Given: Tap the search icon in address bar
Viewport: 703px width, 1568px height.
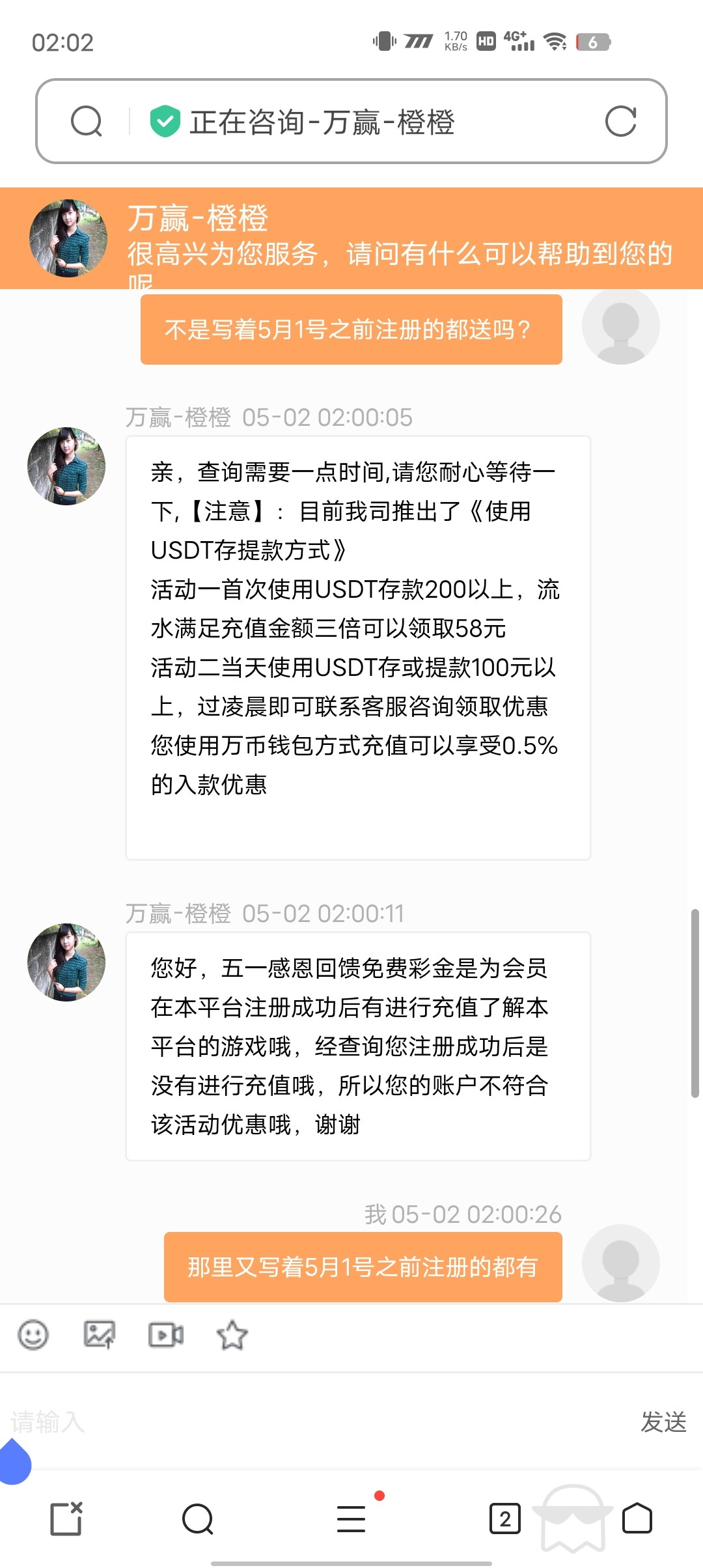Looking at the screenshot, I should point(87,122).
